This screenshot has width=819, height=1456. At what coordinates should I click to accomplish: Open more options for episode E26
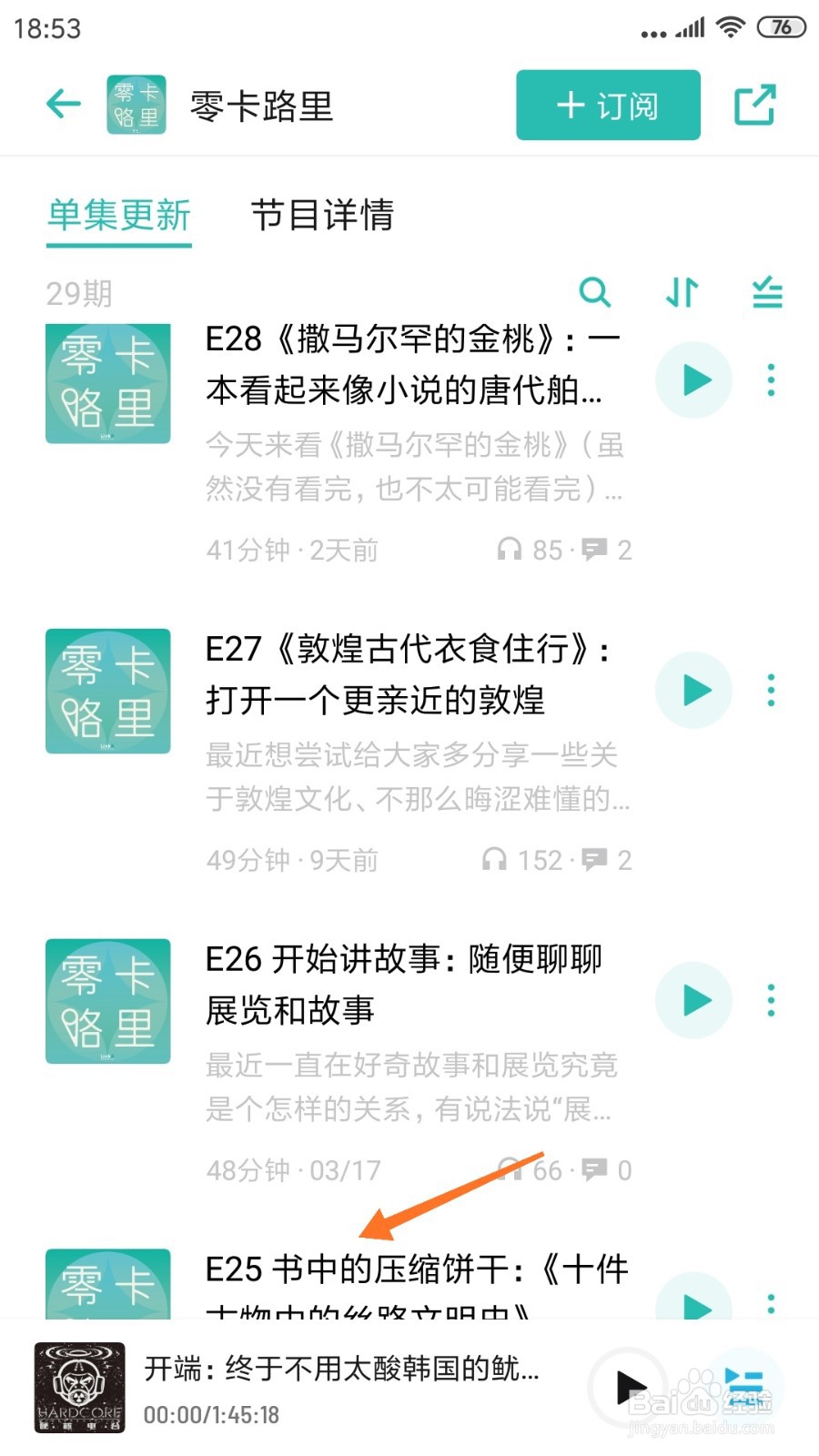[771, 1001]
